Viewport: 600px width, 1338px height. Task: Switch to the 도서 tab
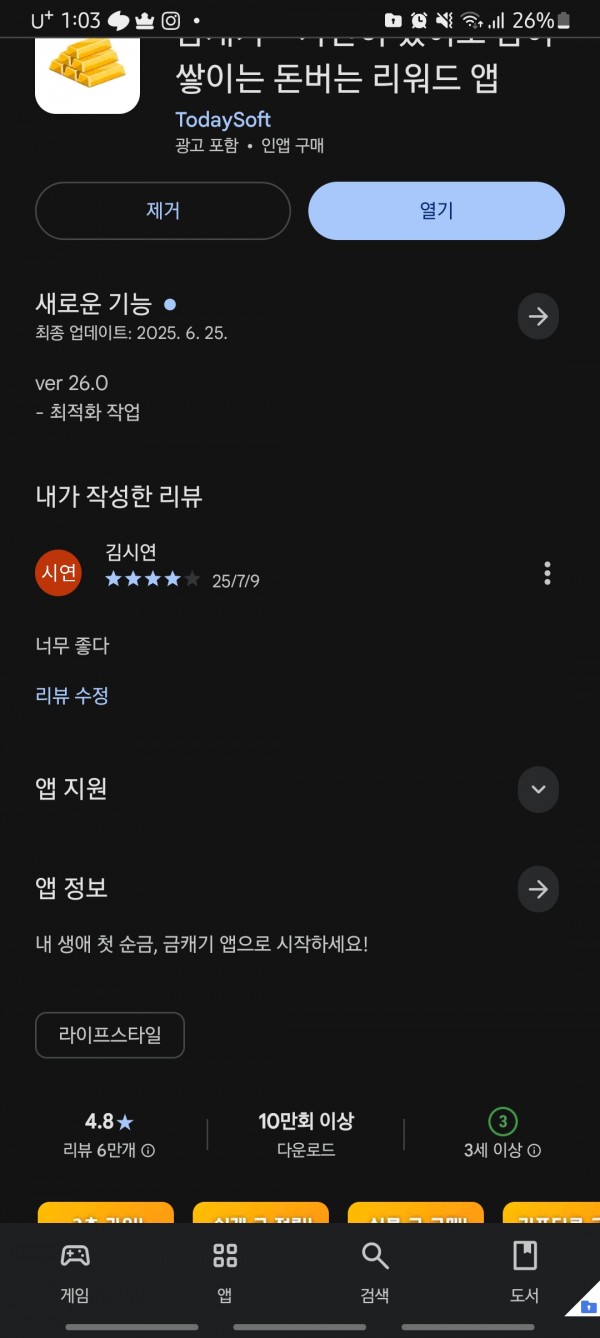click(525, 1272)
